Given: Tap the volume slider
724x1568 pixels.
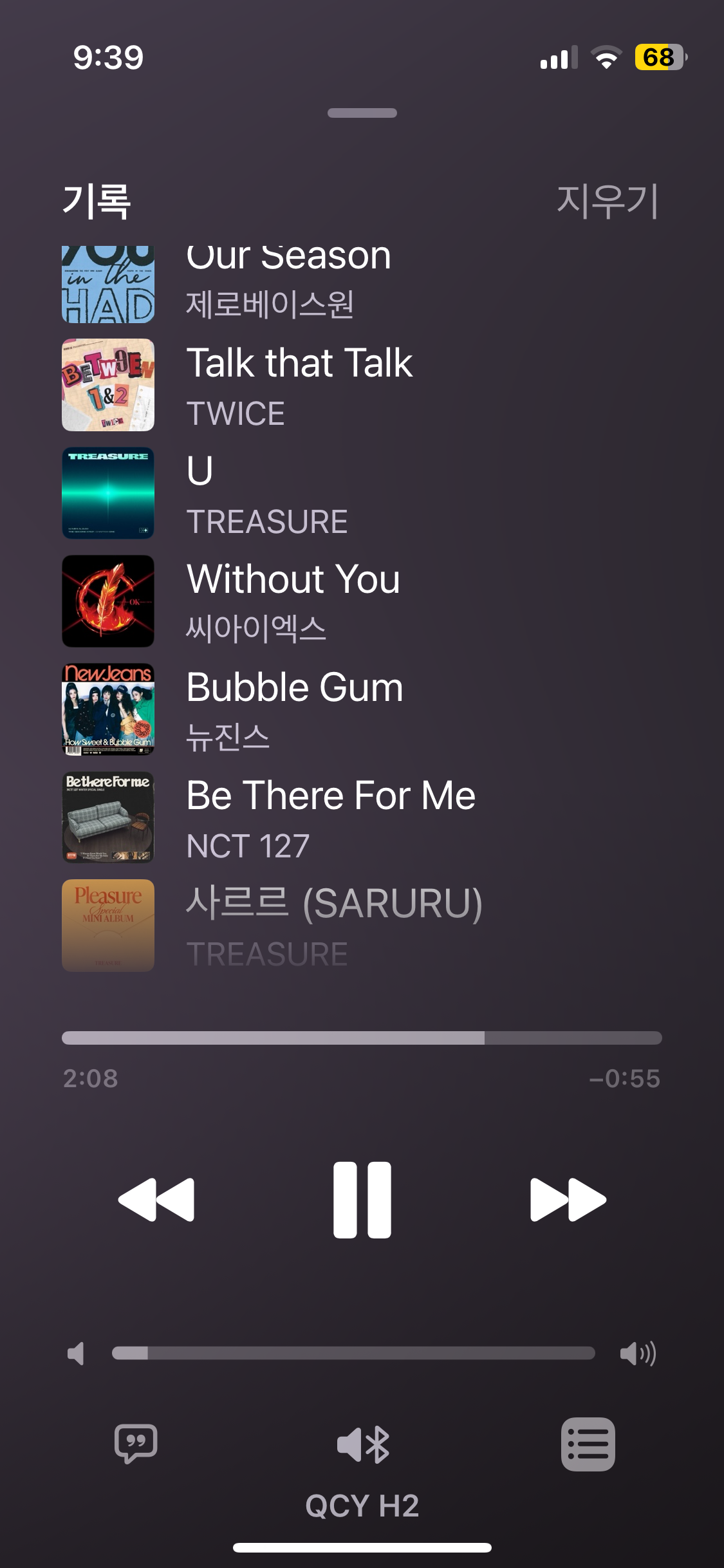Looking at the screenshot, I should tap(353, 1353).
